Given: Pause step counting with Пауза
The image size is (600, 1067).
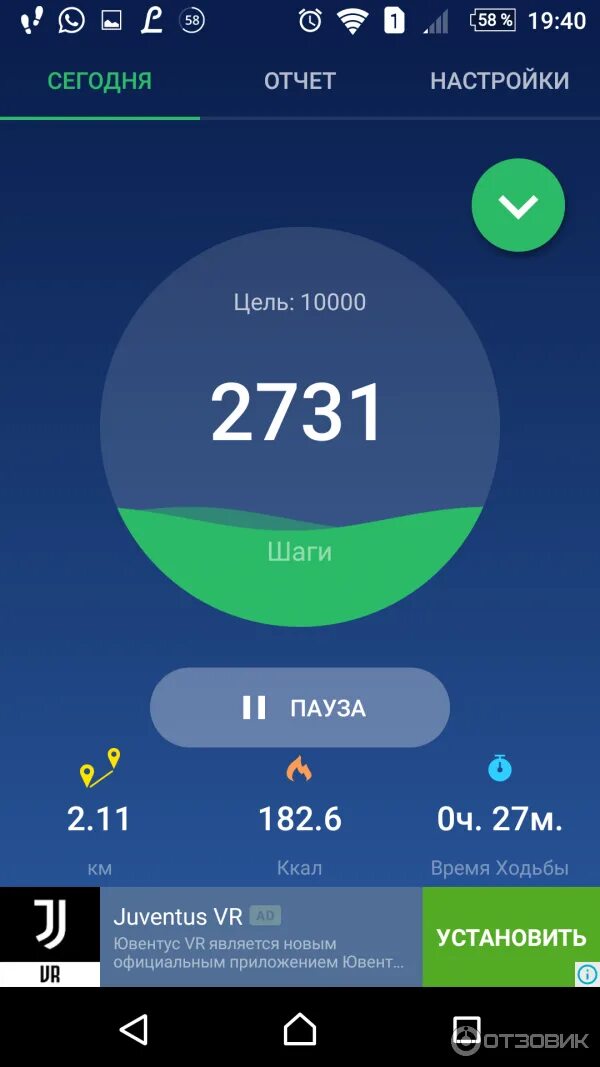Looking at the screenshot, I should point(299,708).
